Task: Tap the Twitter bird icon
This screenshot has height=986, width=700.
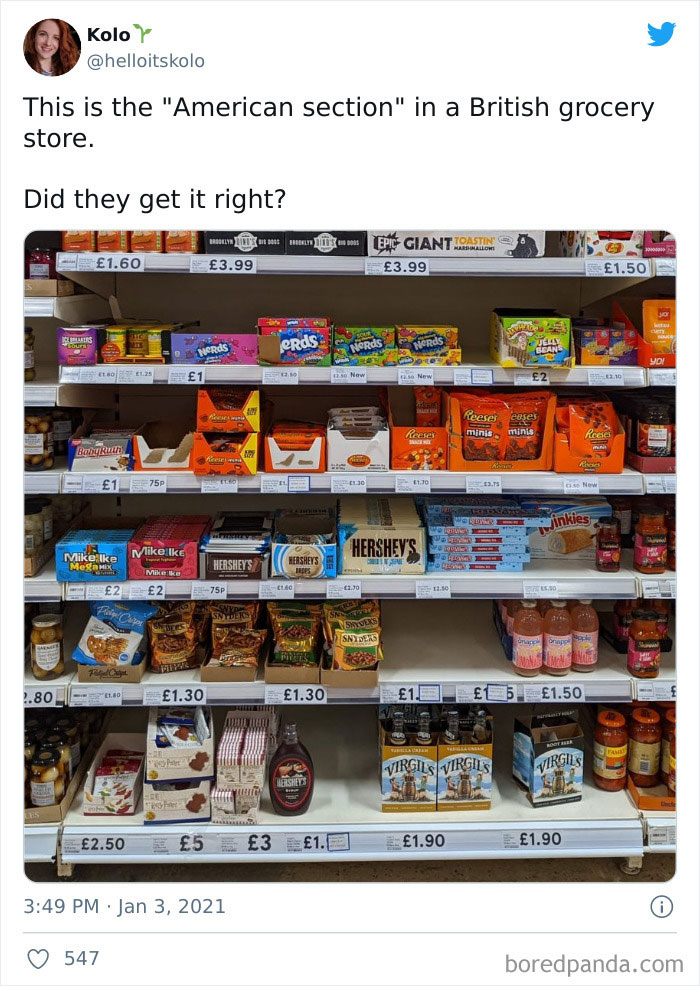Action: [x=661, y=35]
